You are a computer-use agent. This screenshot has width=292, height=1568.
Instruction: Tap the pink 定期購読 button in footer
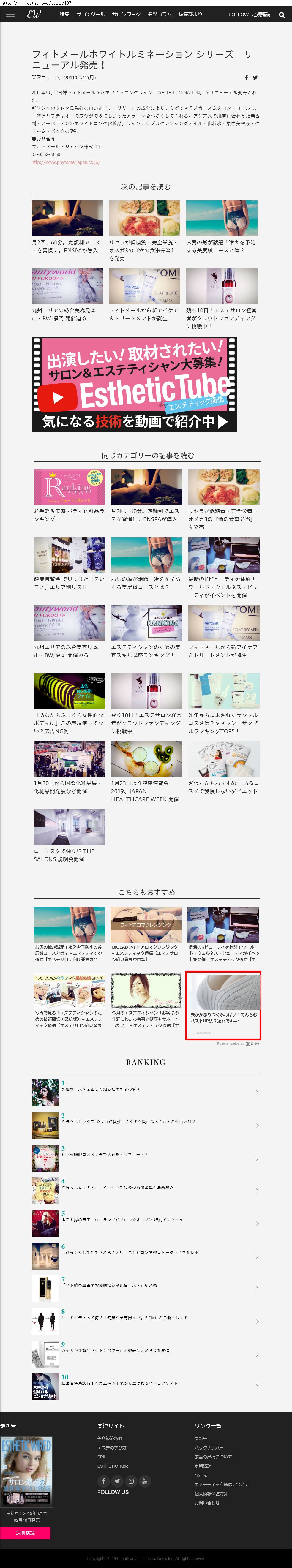tap(25, 1533)
